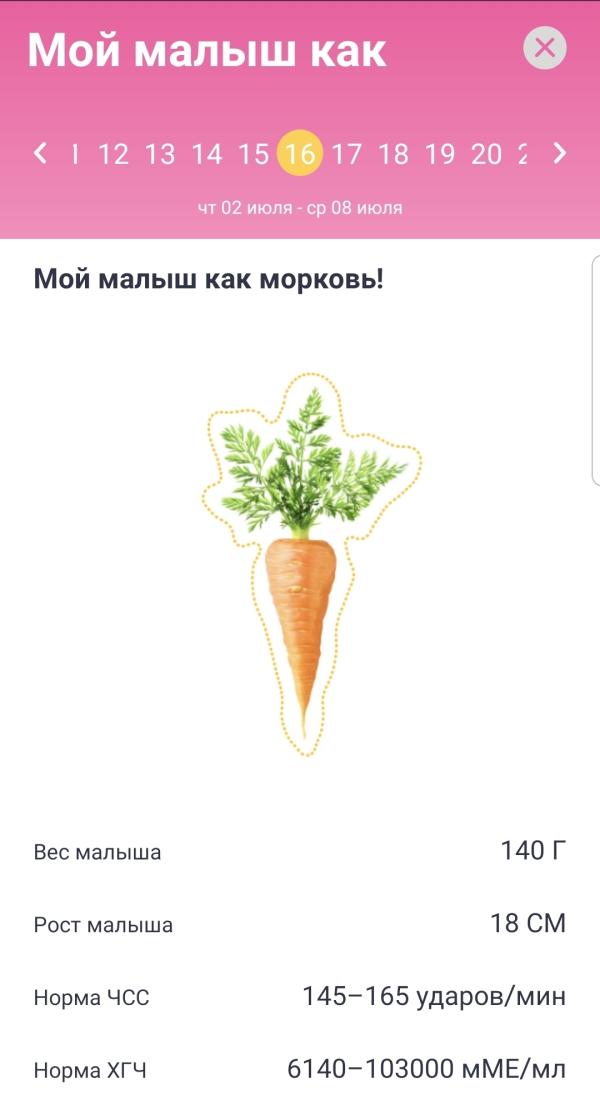The width and height of the screenshot is (600, 1114).
Task: Switch to week 13
Action: pos(160,154)
